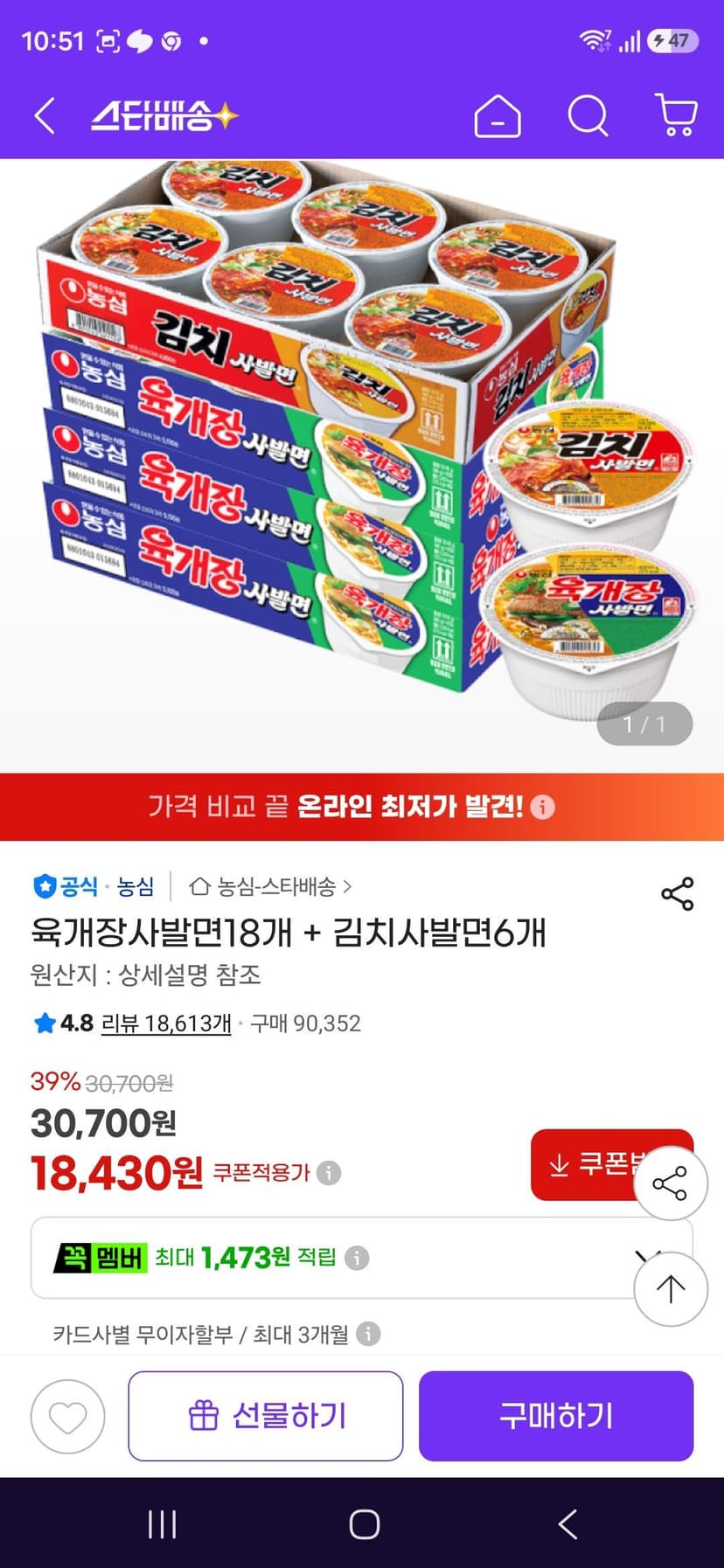Open the 농심-스타배송 store link
The image size is (724, 1568).
point(271,887)
